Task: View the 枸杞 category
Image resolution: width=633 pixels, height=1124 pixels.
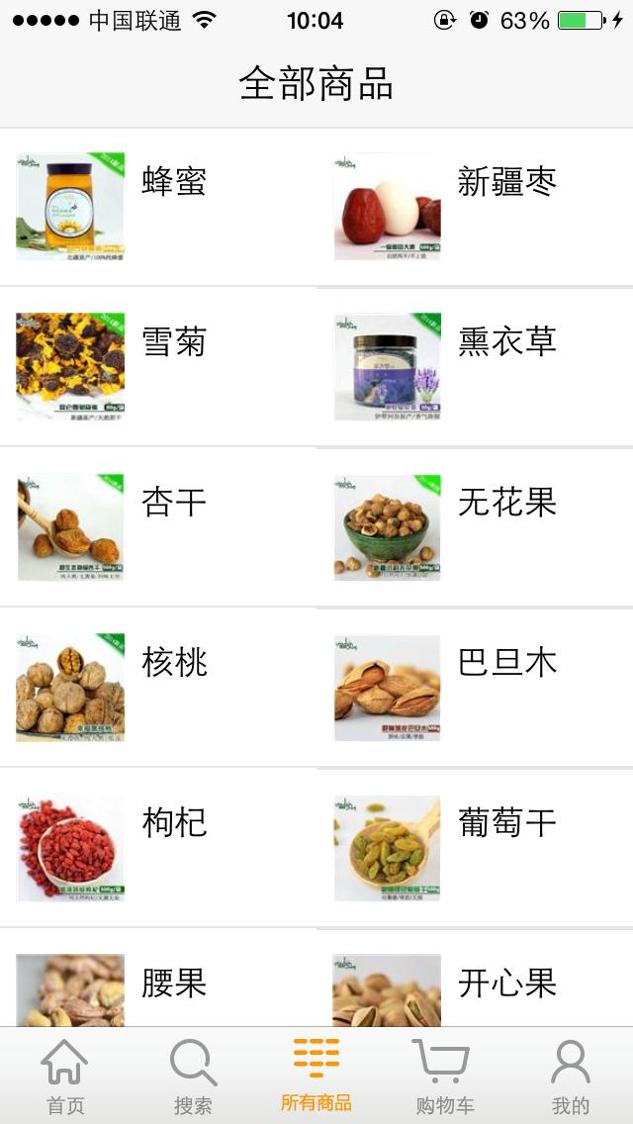Action: (x=158, y=847)
